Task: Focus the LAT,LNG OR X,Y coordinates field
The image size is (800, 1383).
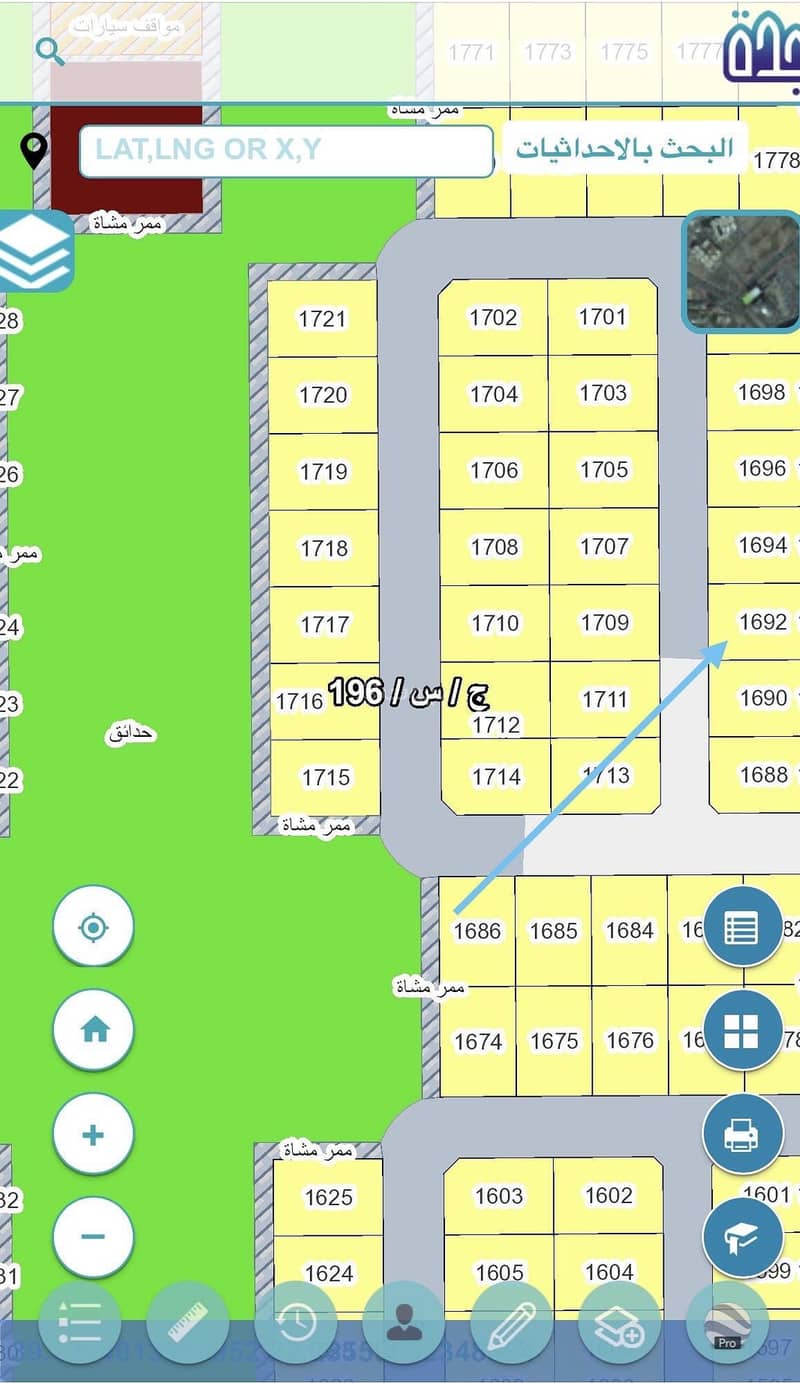Action: (285, 151)
